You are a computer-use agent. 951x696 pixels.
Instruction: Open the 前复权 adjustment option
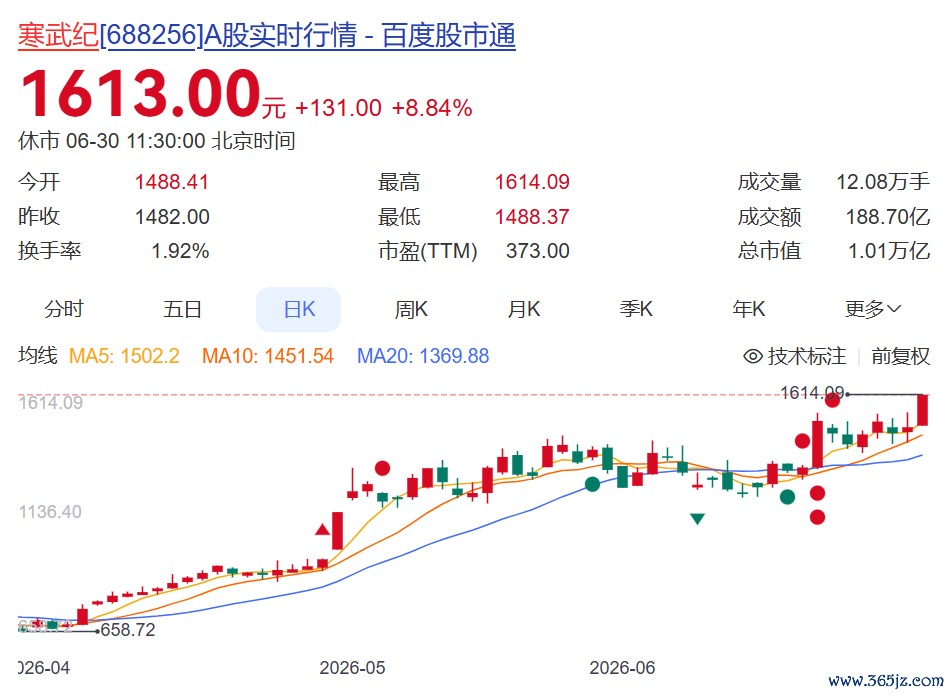901,356
